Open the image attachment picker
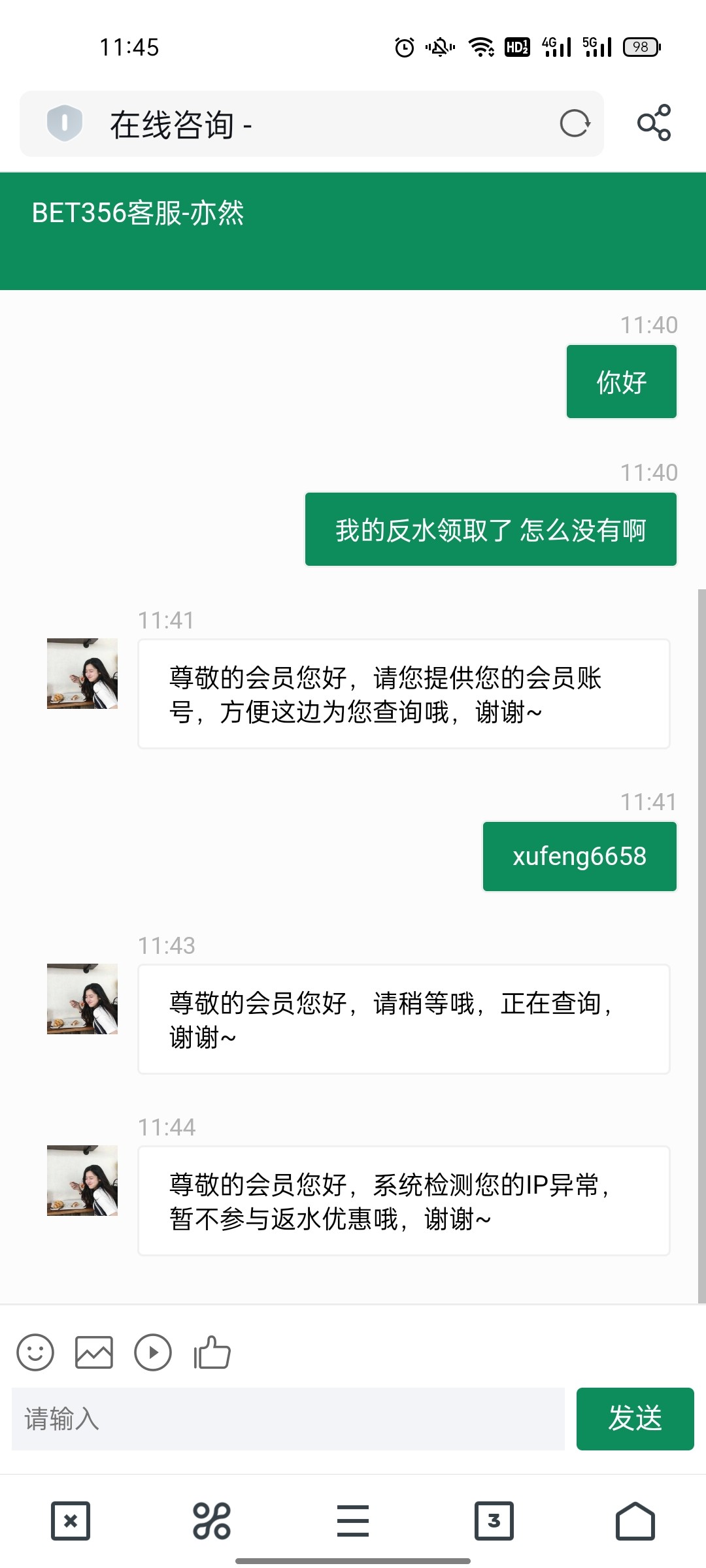The height and width of the screenshot is (1568, 706). [94, 1352]
